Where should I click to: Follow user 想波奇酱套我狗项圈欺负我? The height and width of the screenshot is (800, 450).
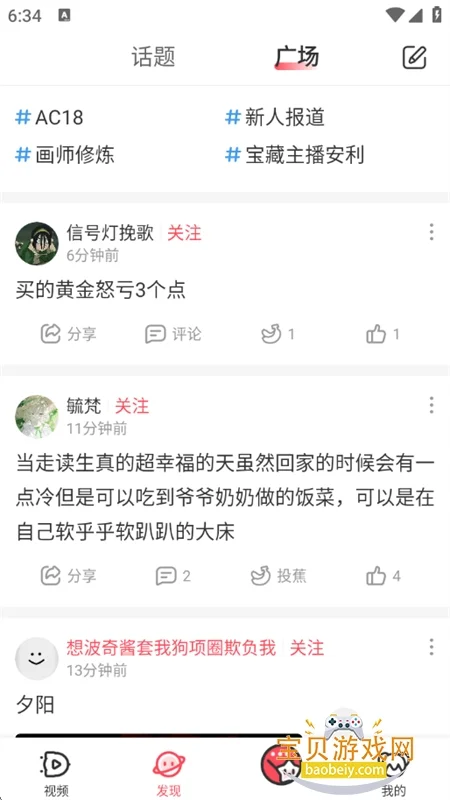307,648
